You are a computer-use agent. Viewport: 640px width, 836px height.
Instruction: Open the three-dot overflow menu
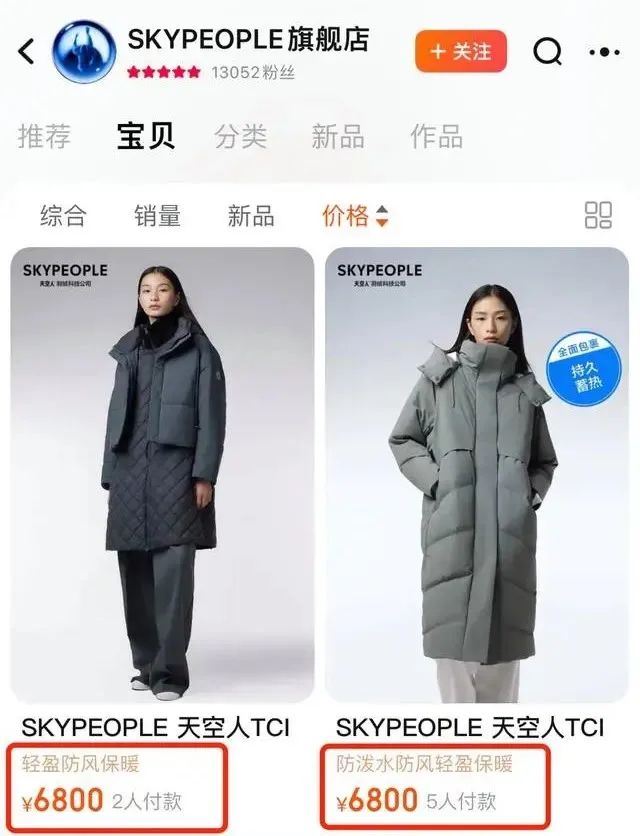(604, 51)
